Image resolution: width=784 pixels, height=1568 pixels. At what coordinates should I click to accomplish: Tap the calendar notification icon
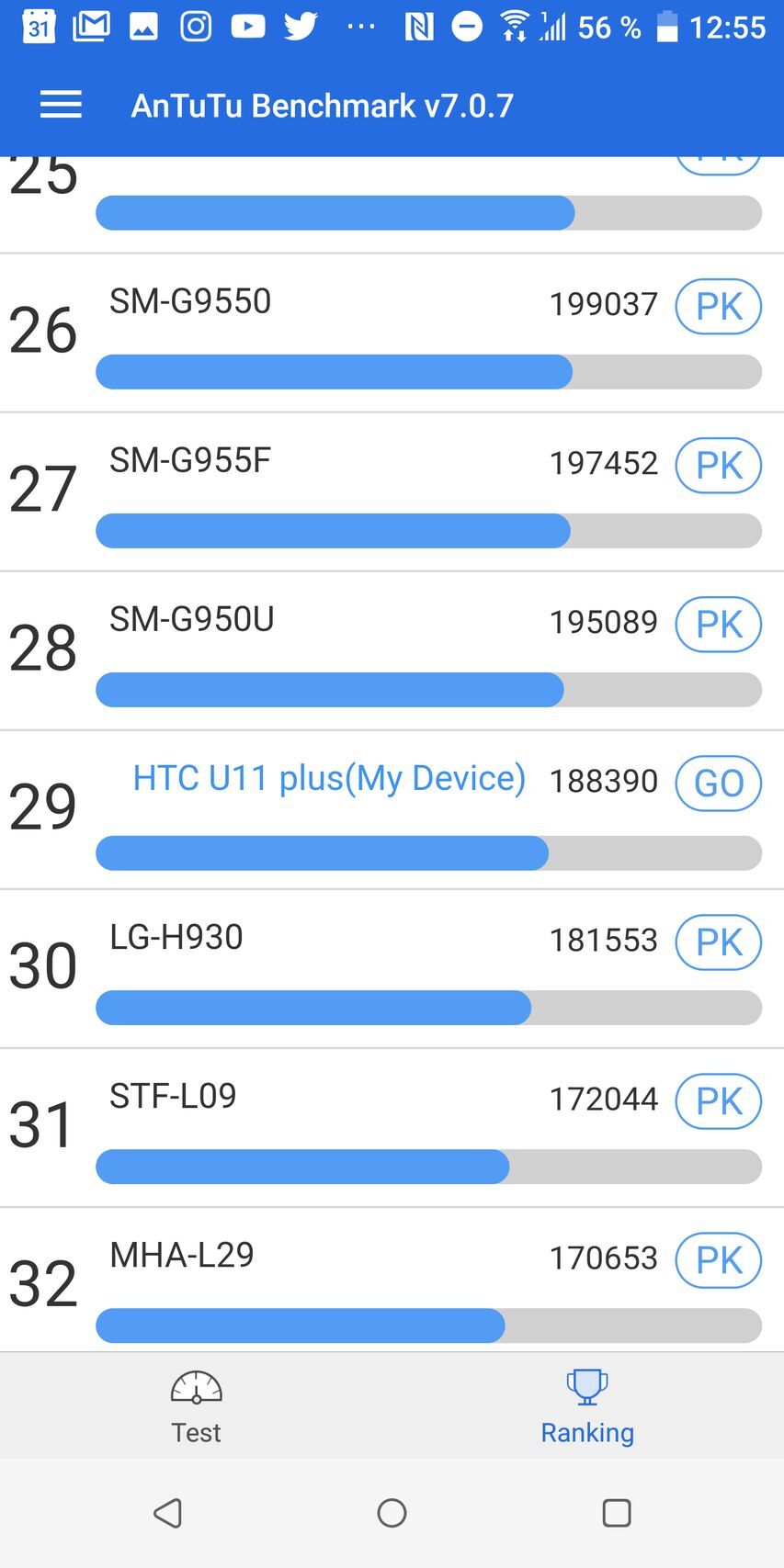[37, 26]
